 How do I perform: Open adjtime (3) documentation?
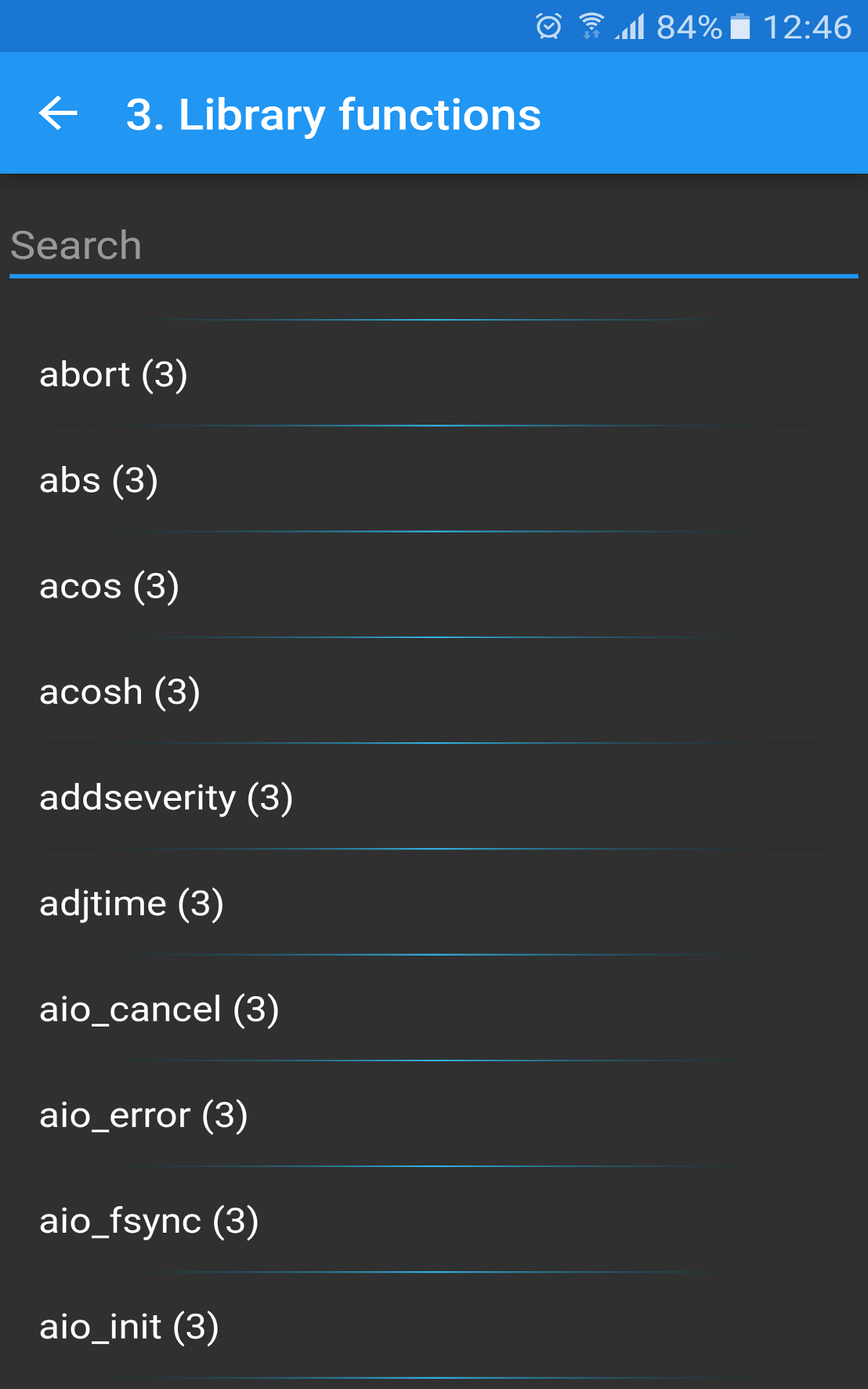click(434, 902)
